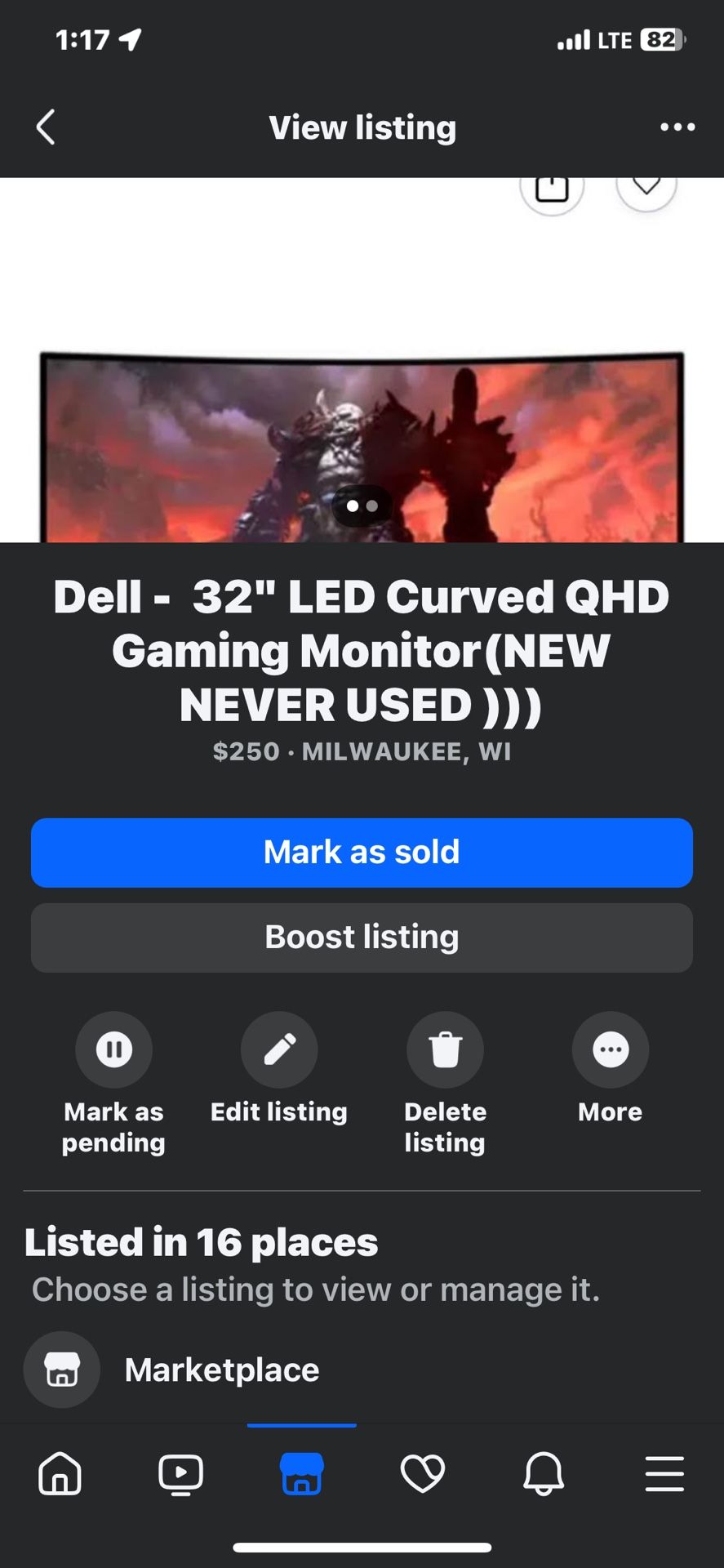724x1568 pixels.
Task: Select the second carousel dot
Action: (x=374, y=505)
